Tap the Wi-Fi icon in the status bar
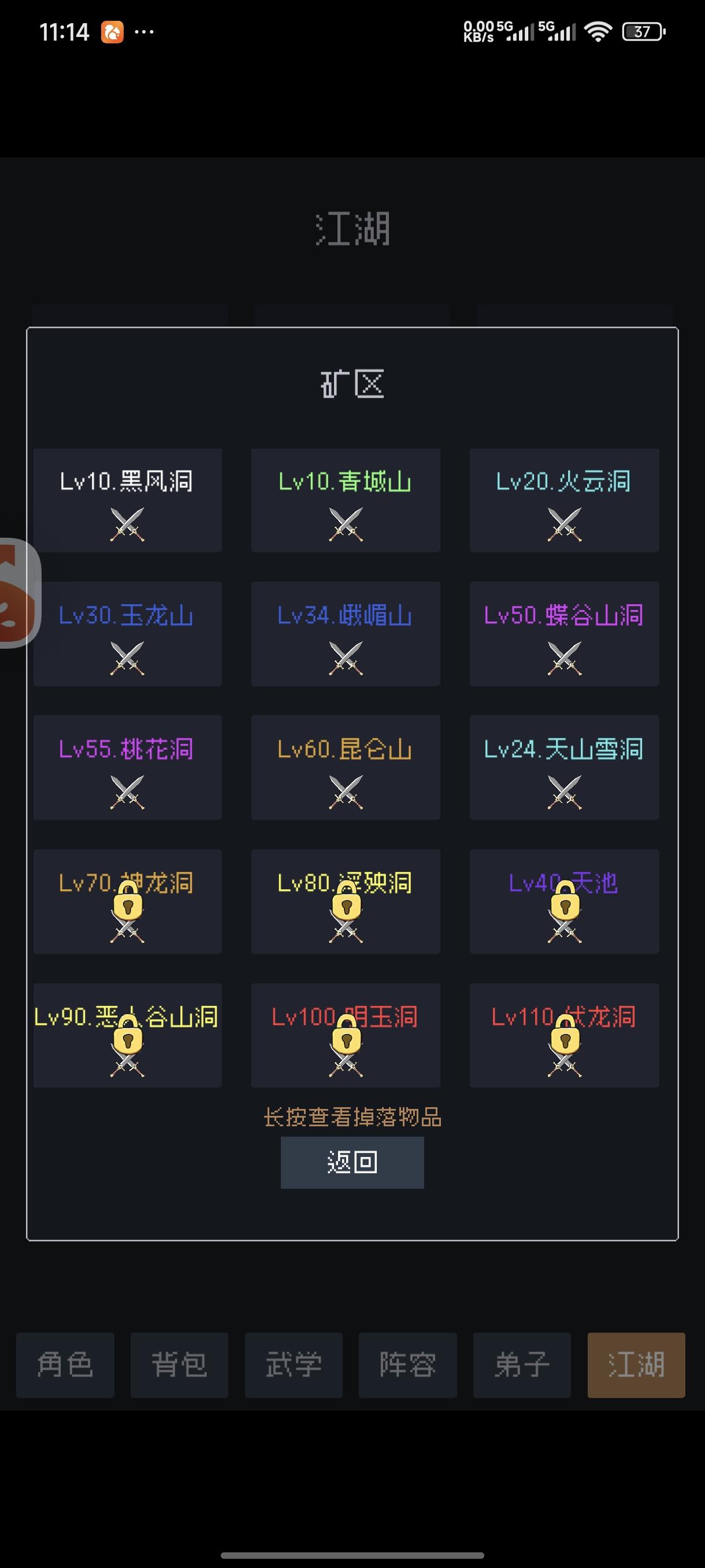Screen dimensions: 705x1568 click(598, 32)
